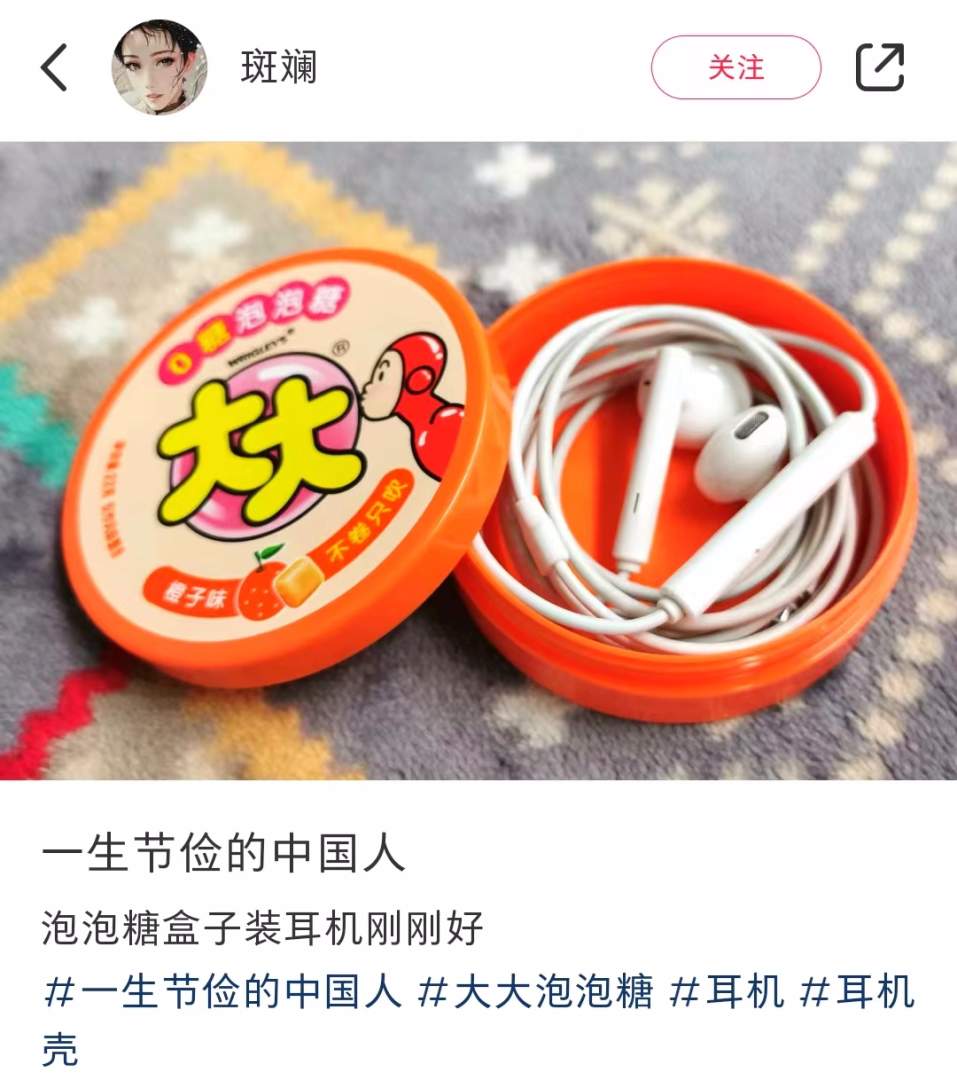Screen dimensions: 957x1080
Task: Open hashtag #一生节俭的中国人
Action: click(x=223, y=993)
